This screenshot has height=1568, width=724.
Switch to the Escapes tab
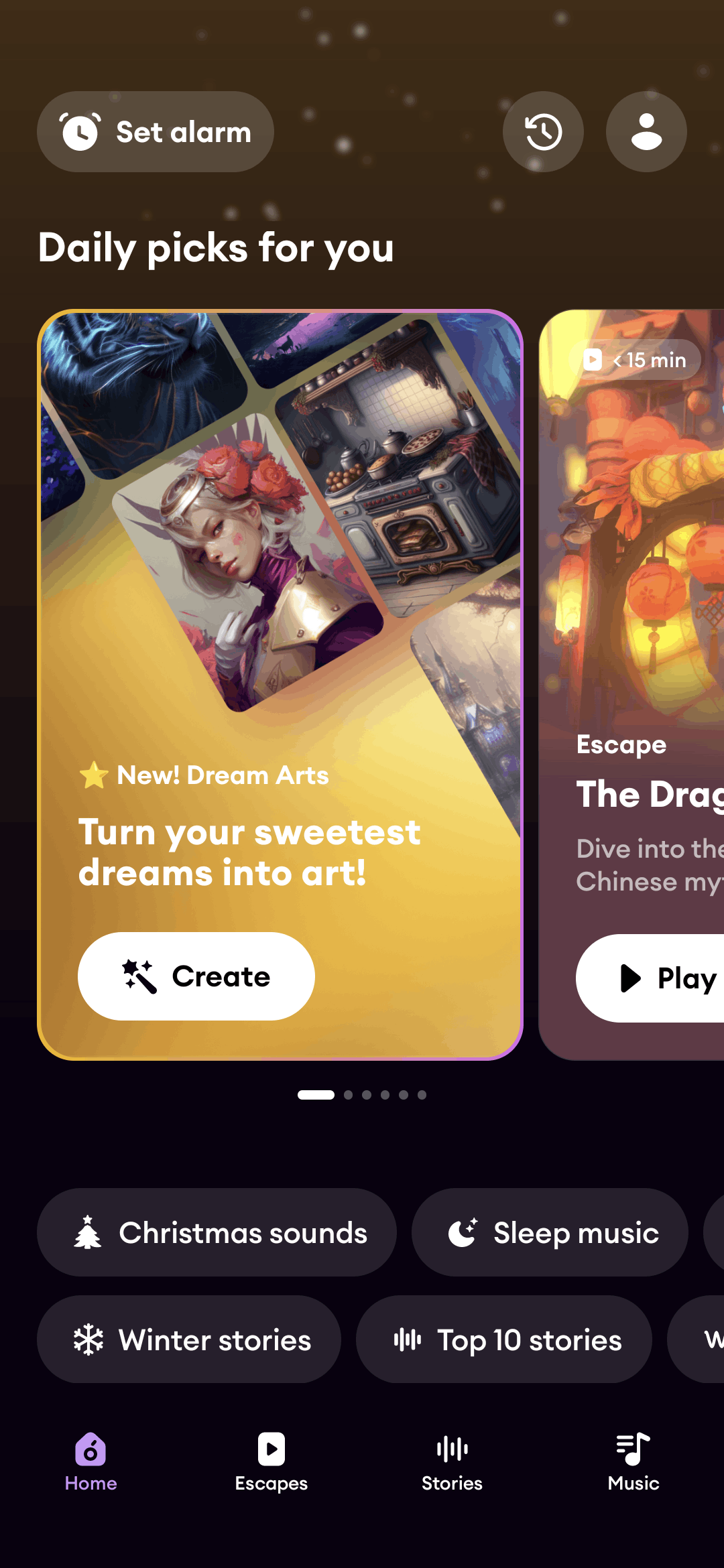(x=271, y=1462)
